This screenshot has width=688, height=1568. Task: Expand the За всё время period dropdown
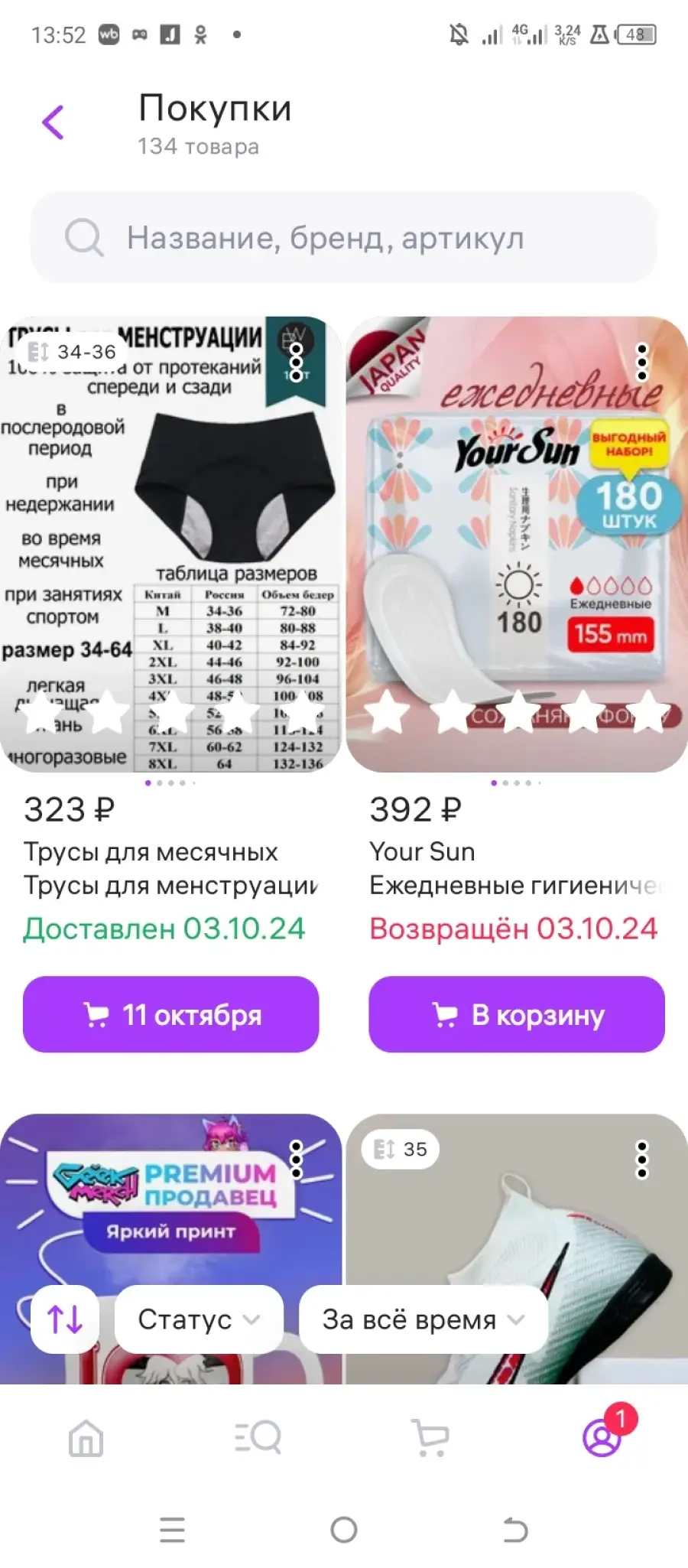(x=424, y=1319)
